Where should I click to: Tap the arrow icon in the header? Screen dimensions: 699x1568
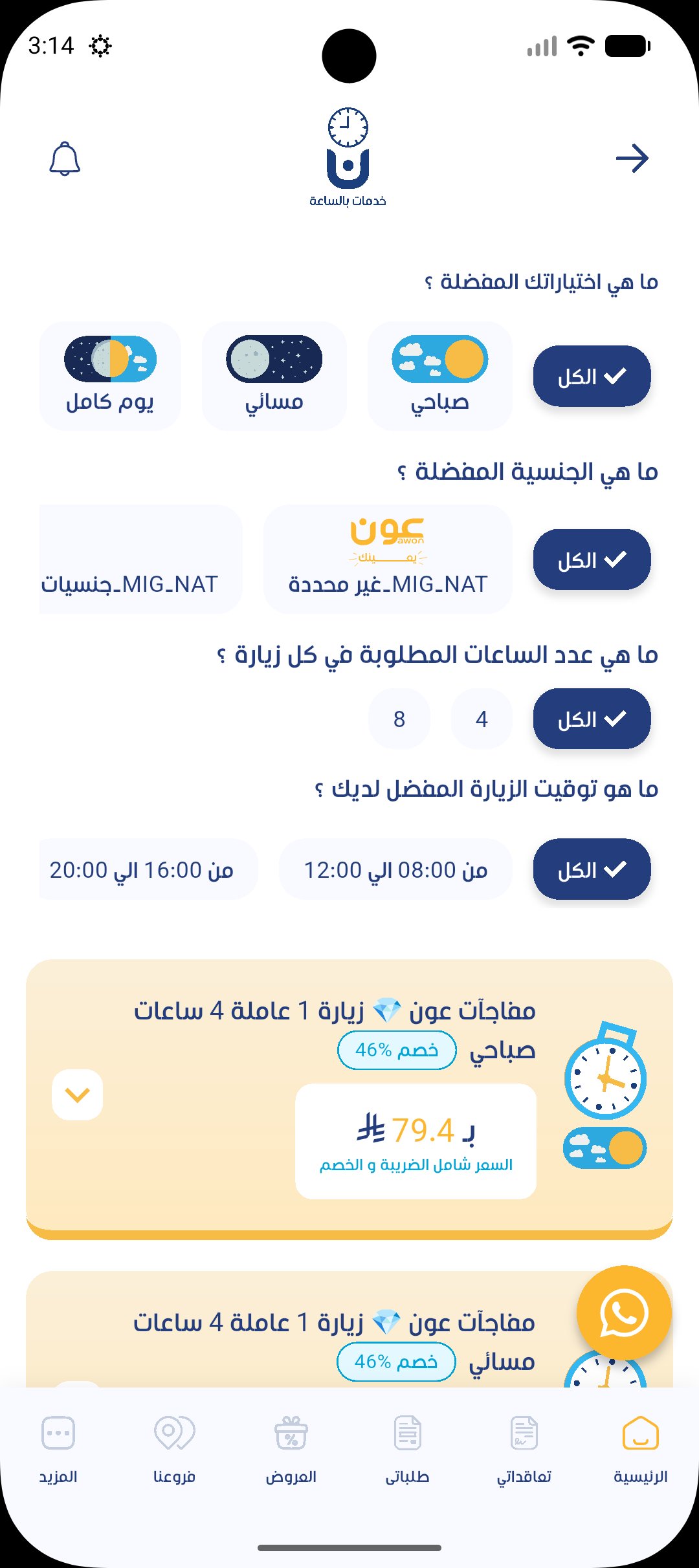632,158
